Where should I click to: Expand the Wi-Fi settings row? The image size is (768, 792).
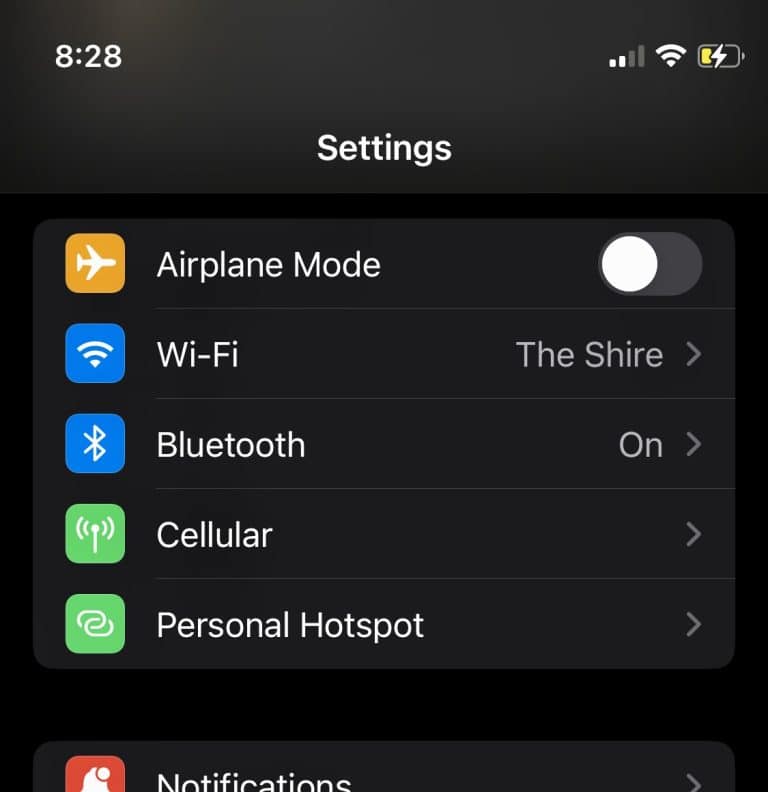694,354
